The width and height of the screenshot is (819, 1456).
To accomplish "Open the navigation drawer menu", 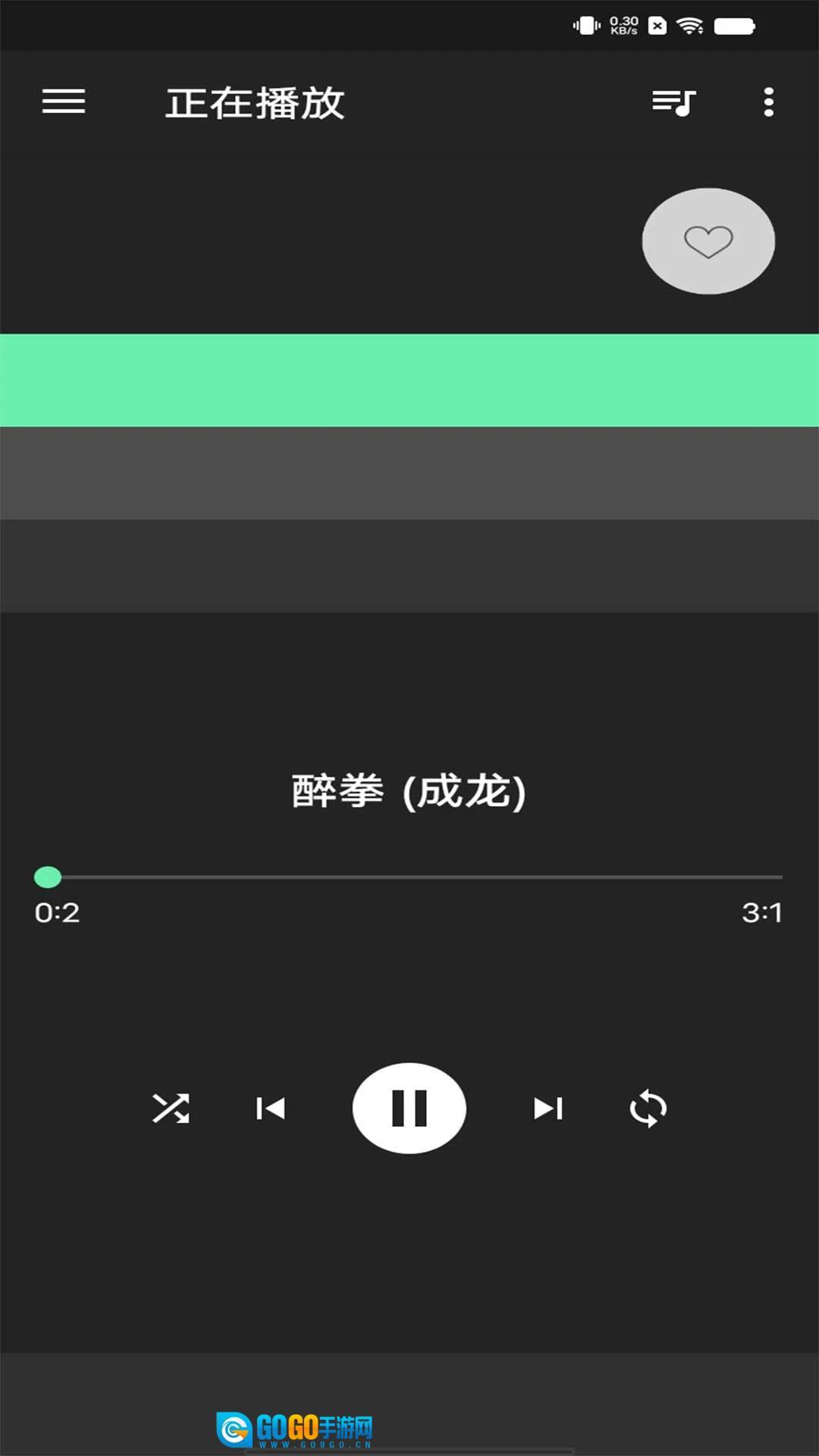I will [64, 102].
